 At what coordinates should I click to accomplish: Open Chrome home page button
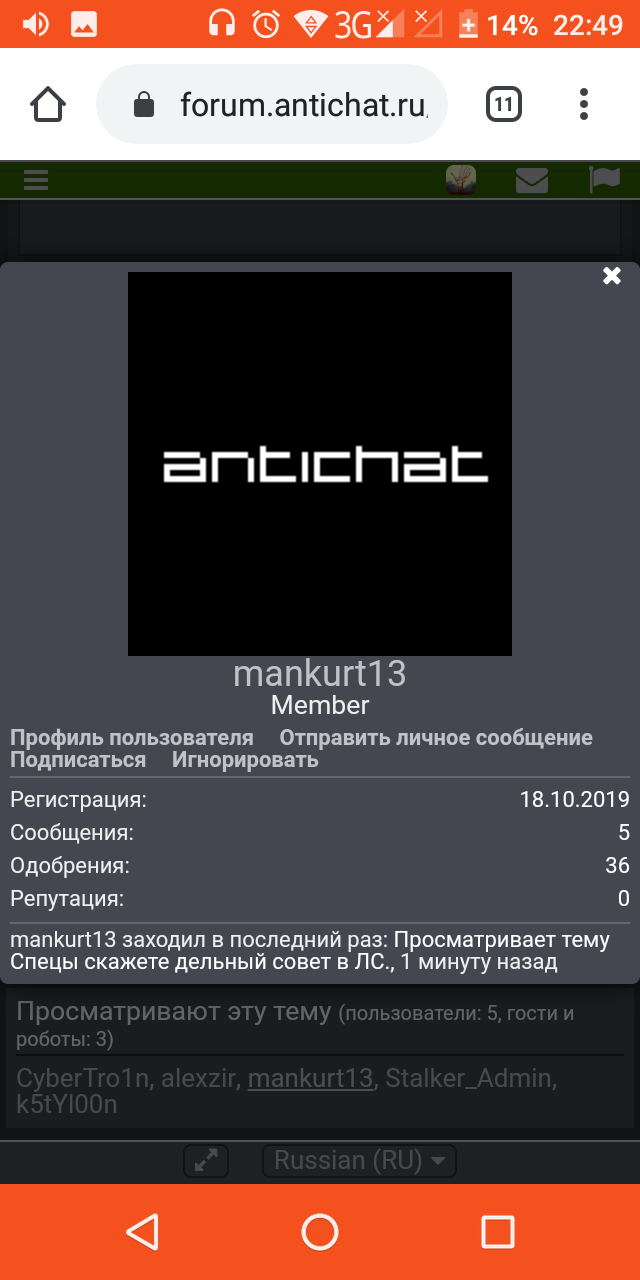(48, 105)
